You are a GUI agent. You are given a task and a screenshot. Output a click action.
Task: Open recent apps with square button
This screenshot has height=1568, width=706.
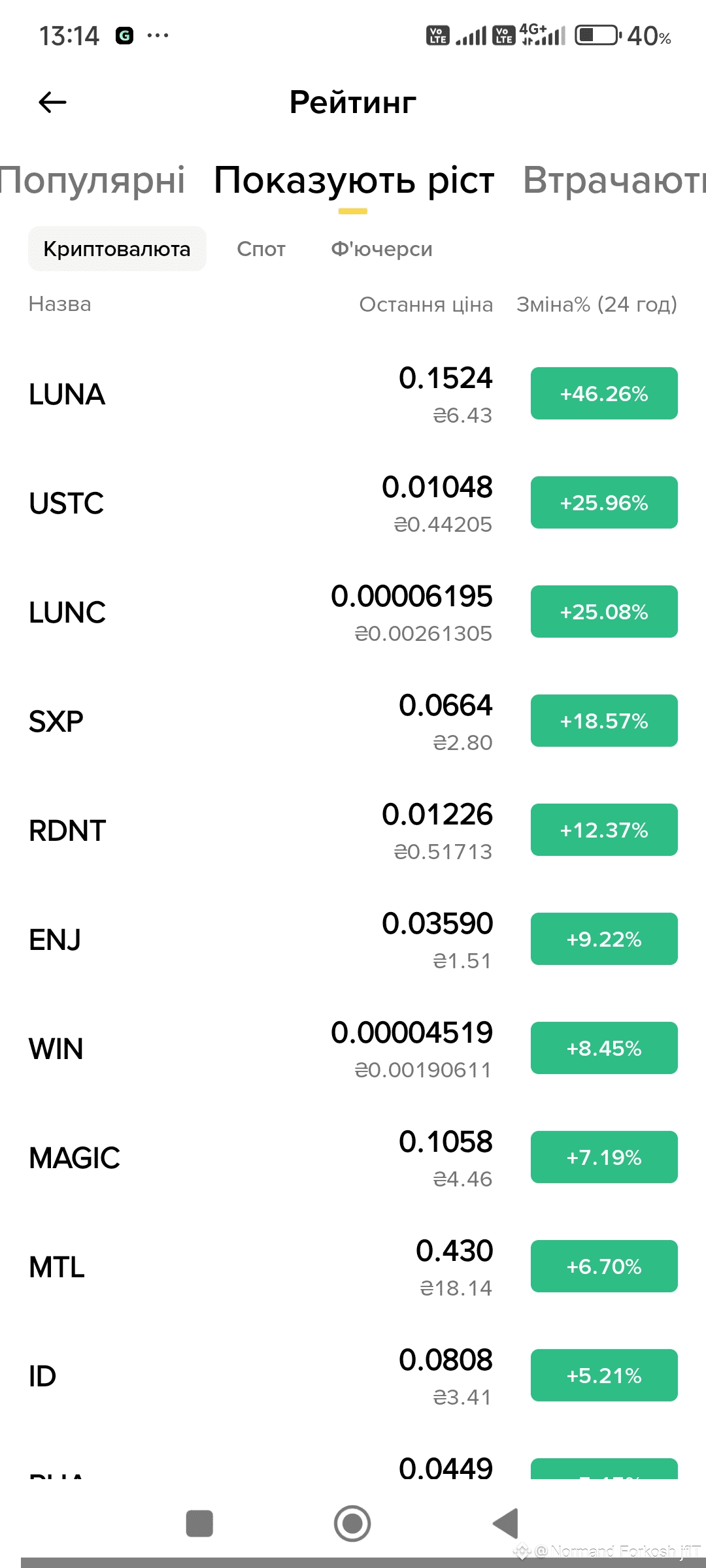(x=199, y=1524)
